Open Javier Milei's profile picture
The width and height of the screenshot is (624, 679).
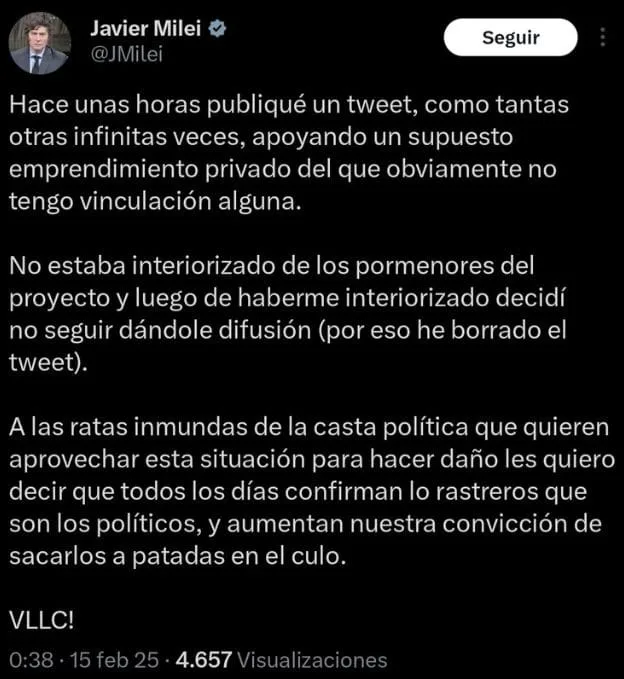point(40,44)
